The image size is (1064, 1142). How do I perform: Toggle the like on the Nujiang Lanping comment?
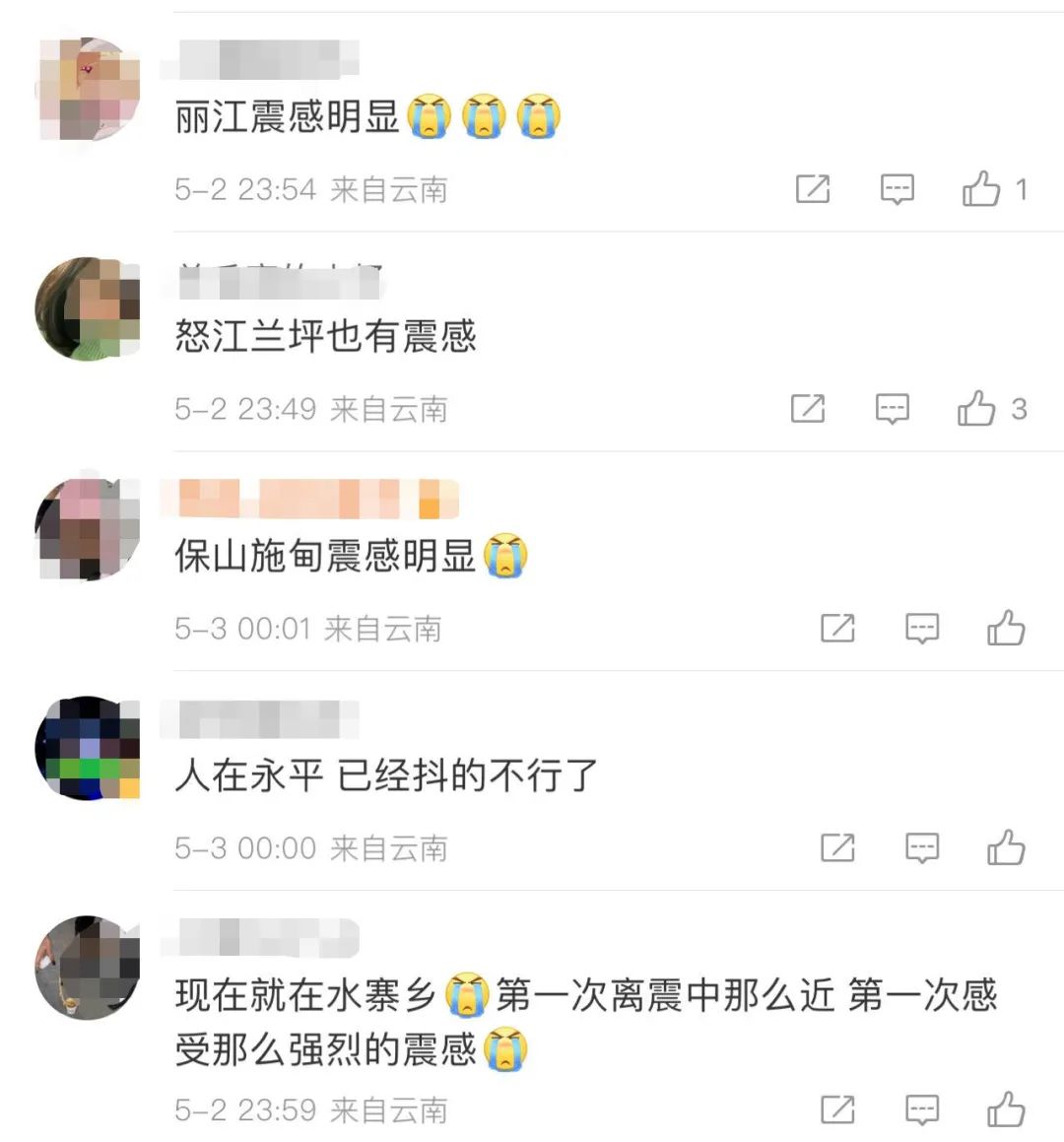978,408
